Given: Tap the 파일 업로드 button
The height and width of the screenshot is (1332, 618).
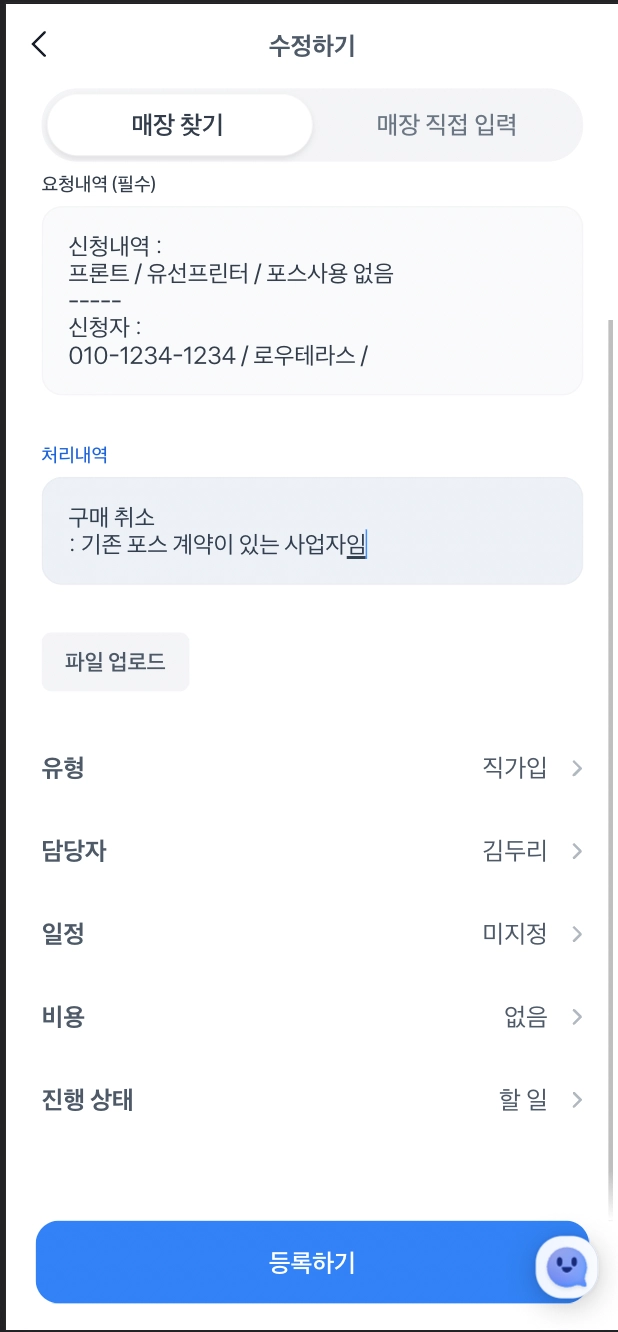Looking at the screenshot, I should point(115,662).
